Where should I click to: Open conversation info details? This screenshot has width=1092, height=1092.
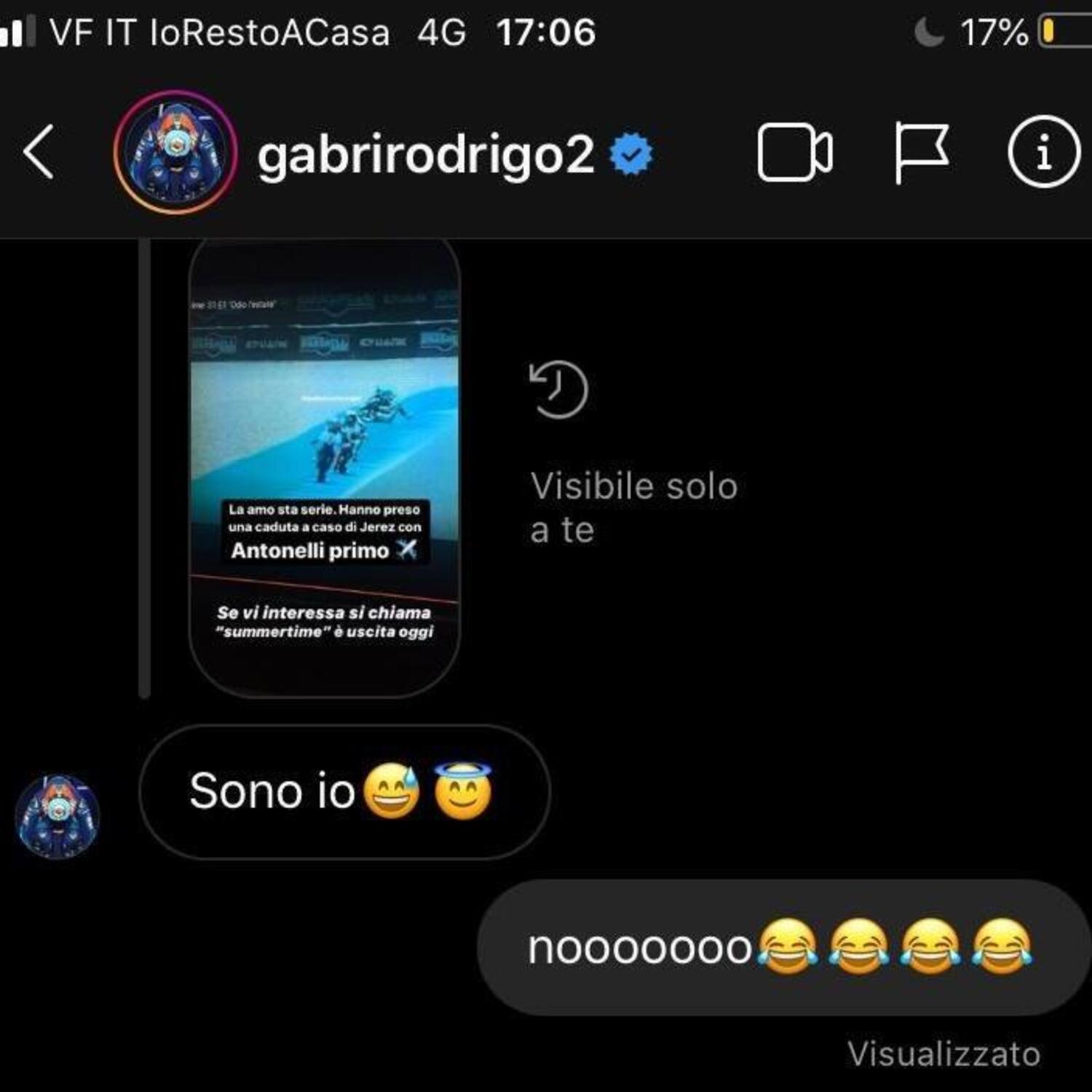[x=1042, y=152]
